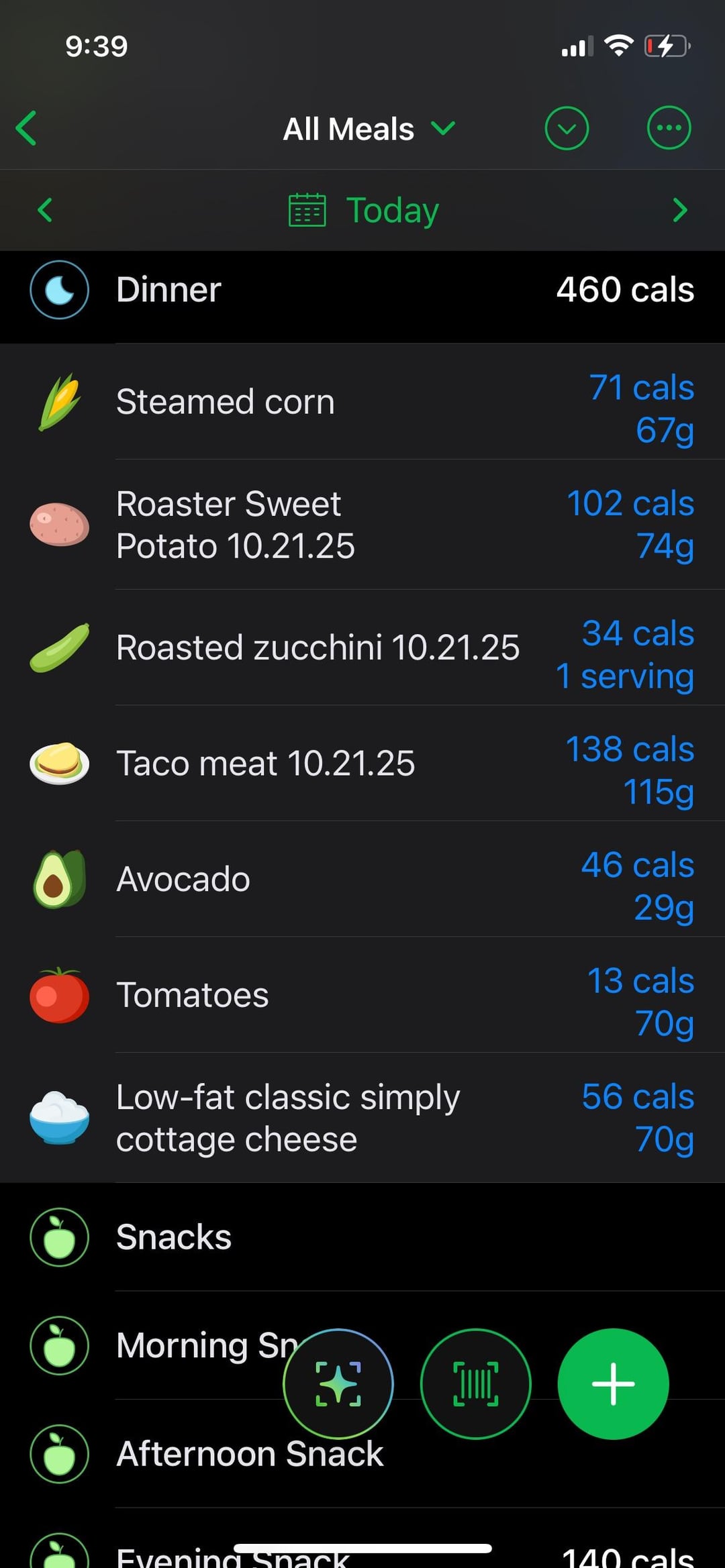The width and height of the screenshot is (725, 1568).
Task: Open the more options ellipsis menu
Action: 669,128
